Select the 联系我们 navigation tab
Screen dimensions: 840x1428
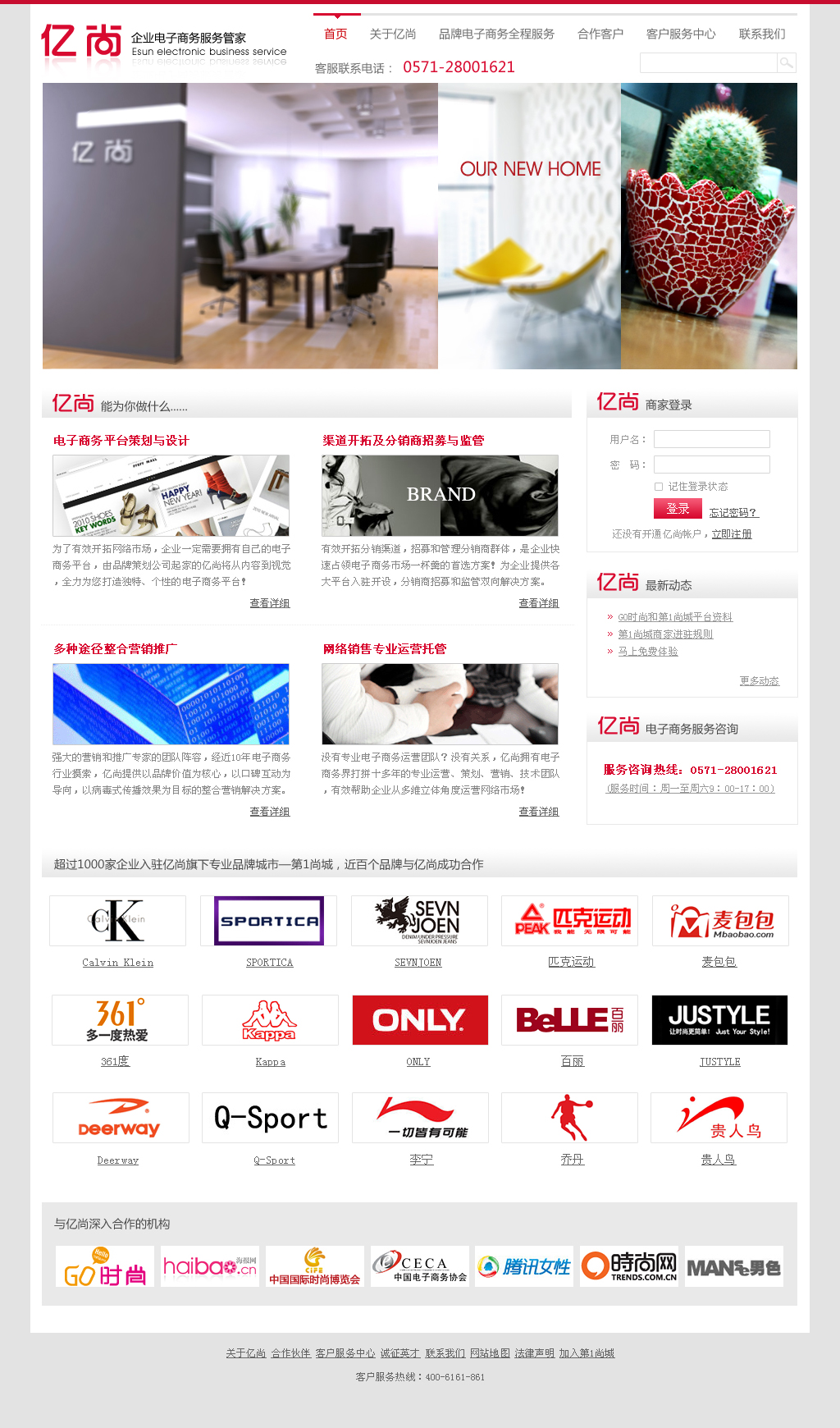click(761, 34)
